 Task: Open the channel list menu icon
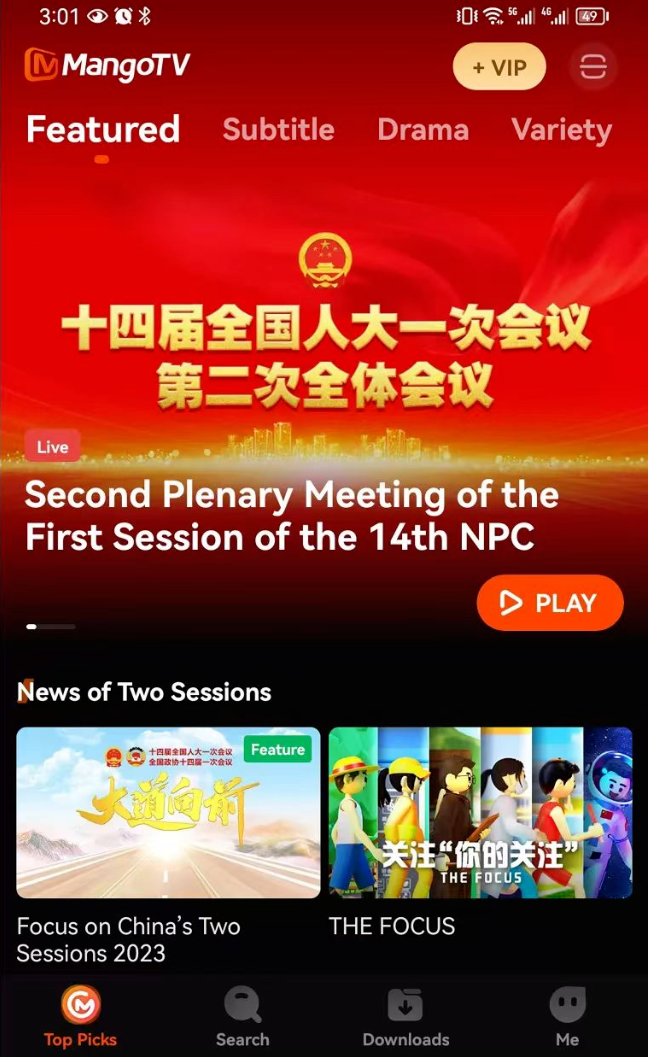[x=593, y=68]
